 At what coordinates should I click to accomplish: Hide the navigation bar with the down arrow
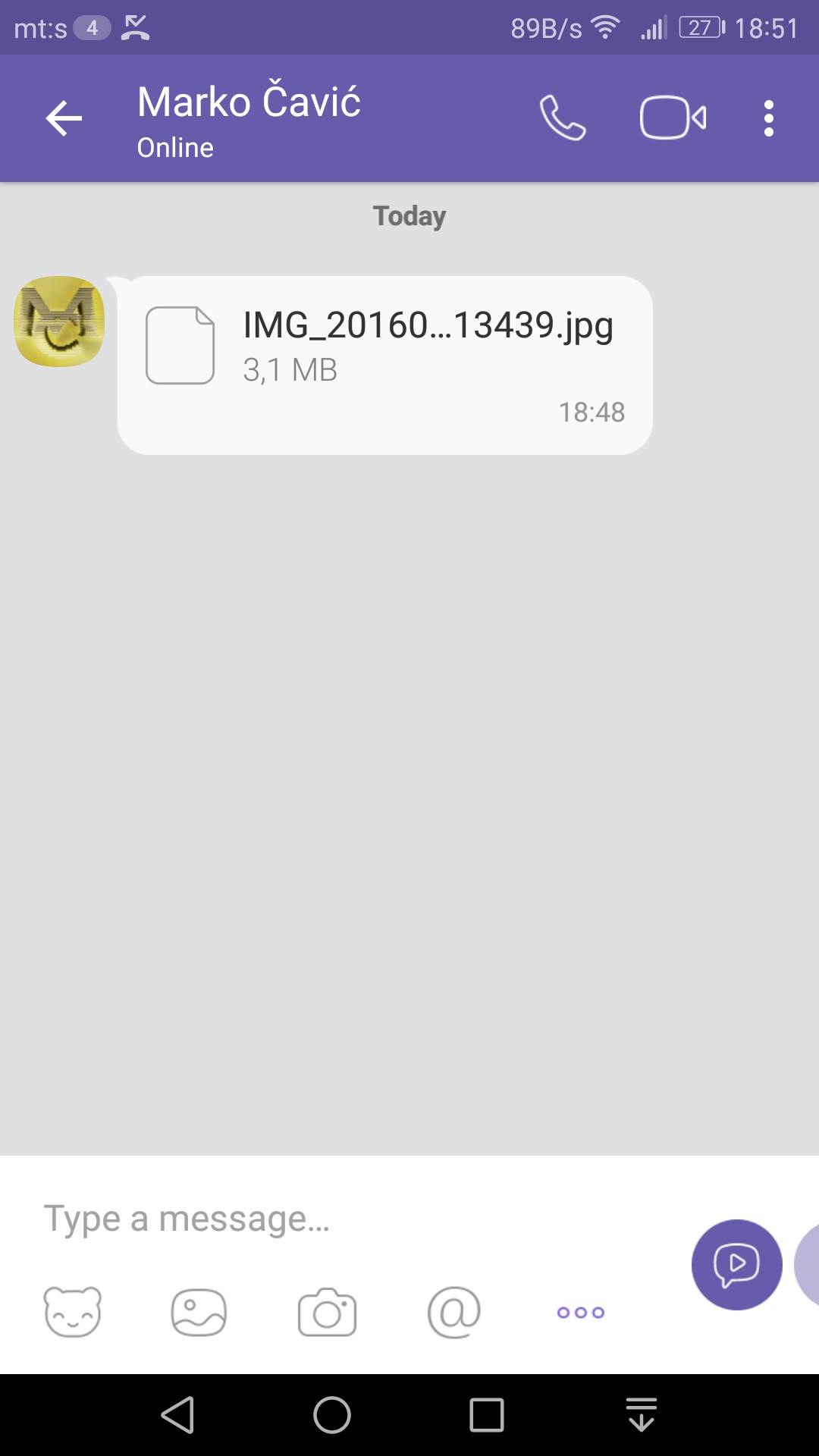(642, 1415)
